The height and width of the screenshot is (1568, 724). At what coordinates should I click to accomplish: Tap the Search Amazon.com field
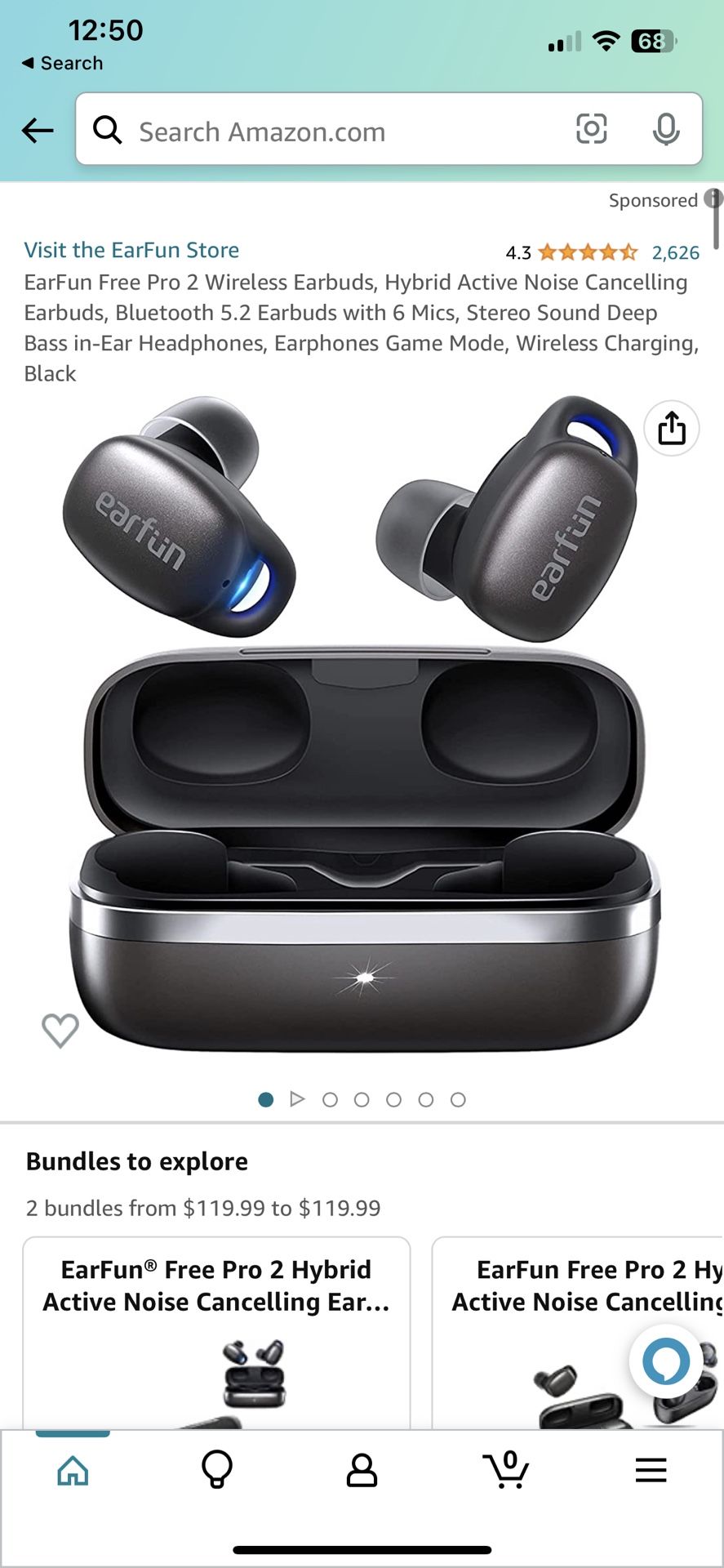261,131
